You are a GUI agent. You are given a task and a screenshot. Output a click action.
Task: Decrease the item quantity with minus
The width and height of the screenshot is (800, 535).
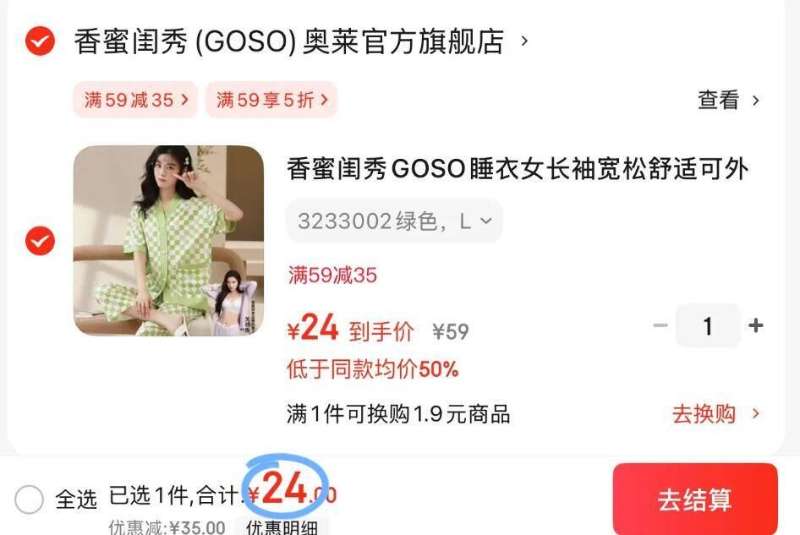pos(660,326)
